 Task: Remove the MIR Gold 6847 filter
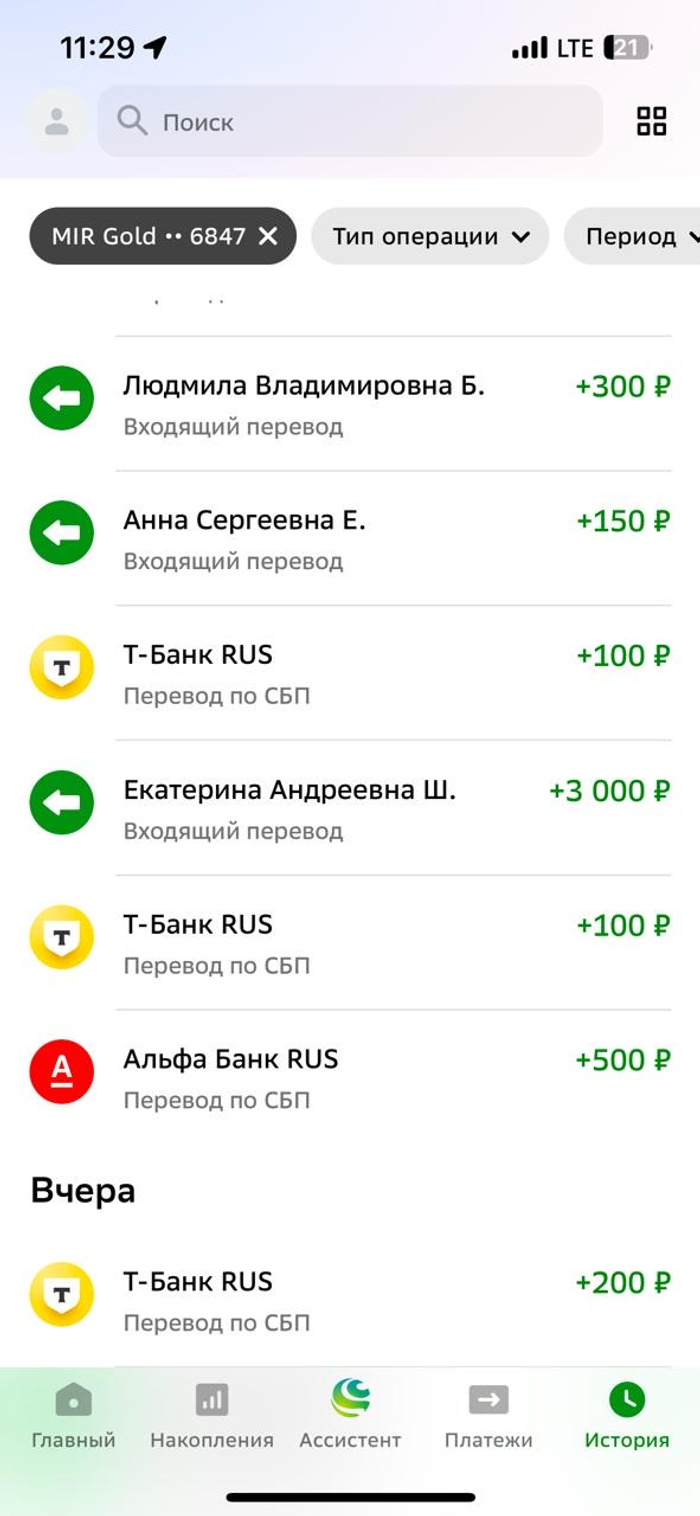tap(268, 236)
